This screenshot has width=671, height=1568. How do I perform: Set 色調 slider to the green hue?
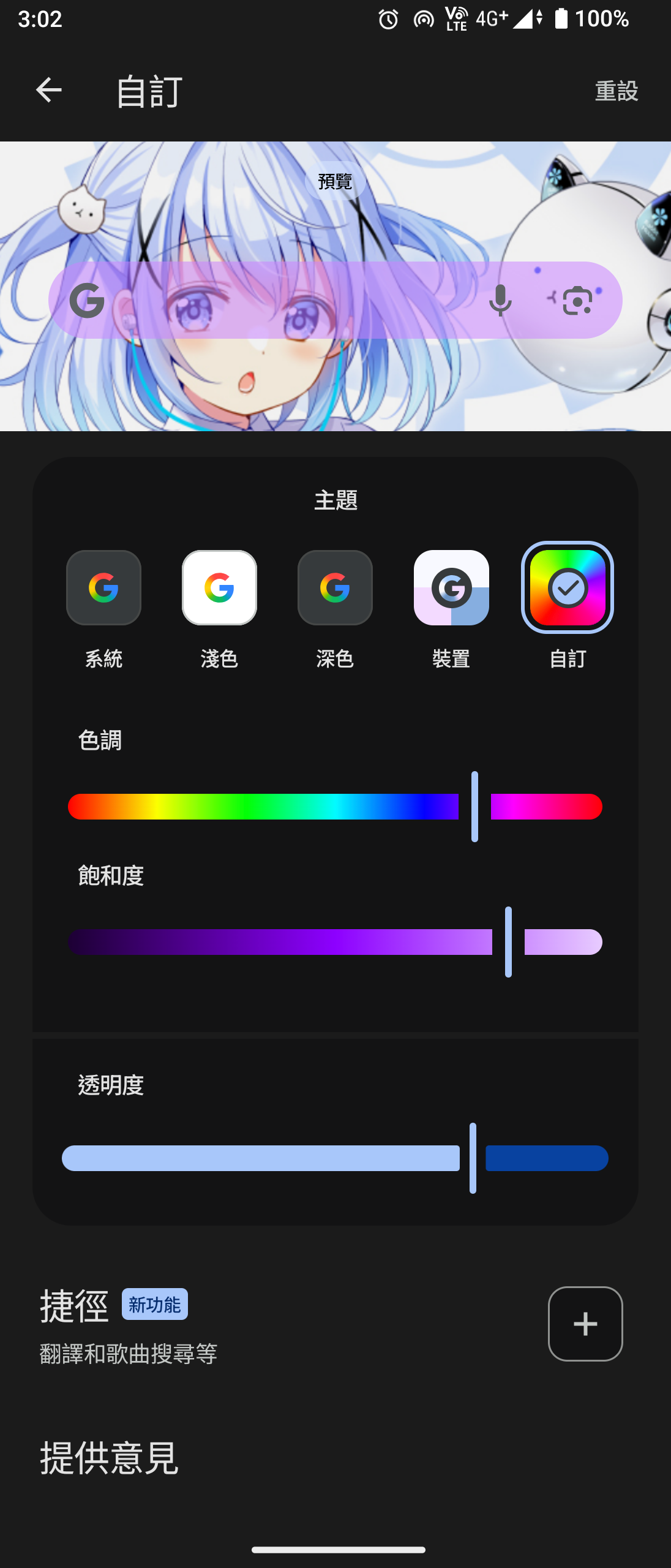245,807
